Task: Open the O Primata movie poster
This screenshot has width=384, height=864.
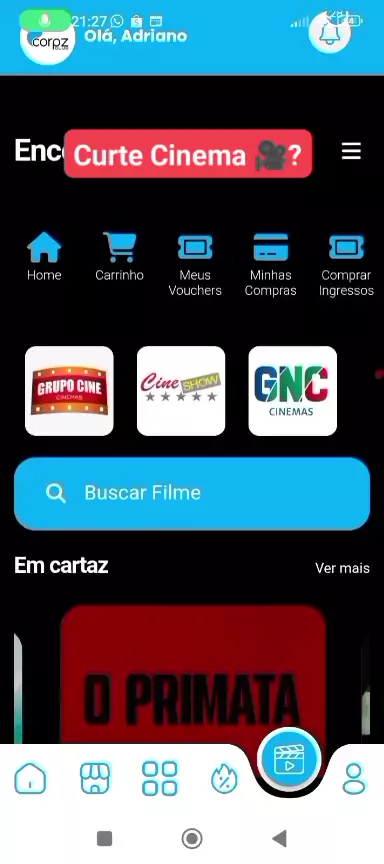Action: tap(193, 675)
